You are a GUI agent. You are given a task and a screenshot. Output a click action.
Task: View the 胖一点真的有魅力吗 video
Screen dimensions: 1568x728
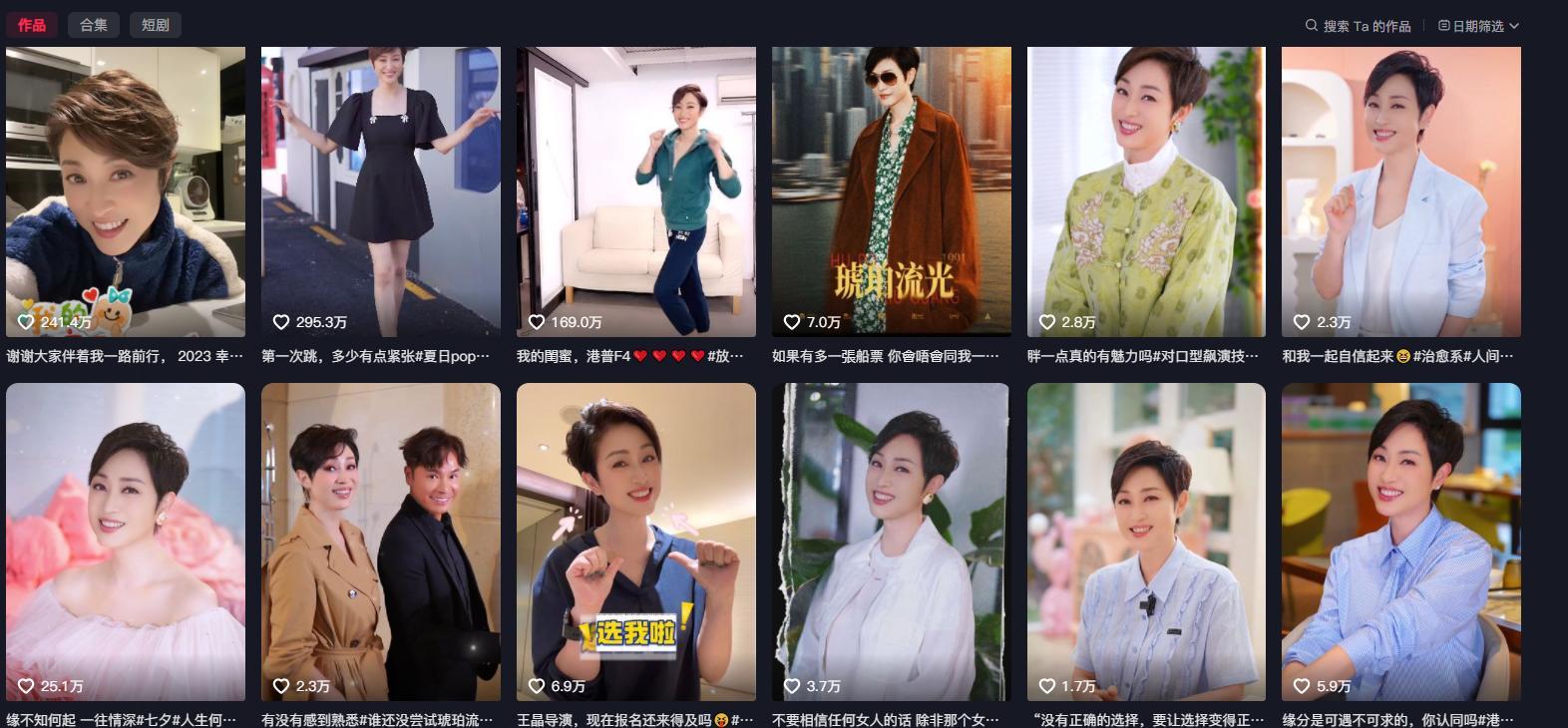[x=1147, y=191]
